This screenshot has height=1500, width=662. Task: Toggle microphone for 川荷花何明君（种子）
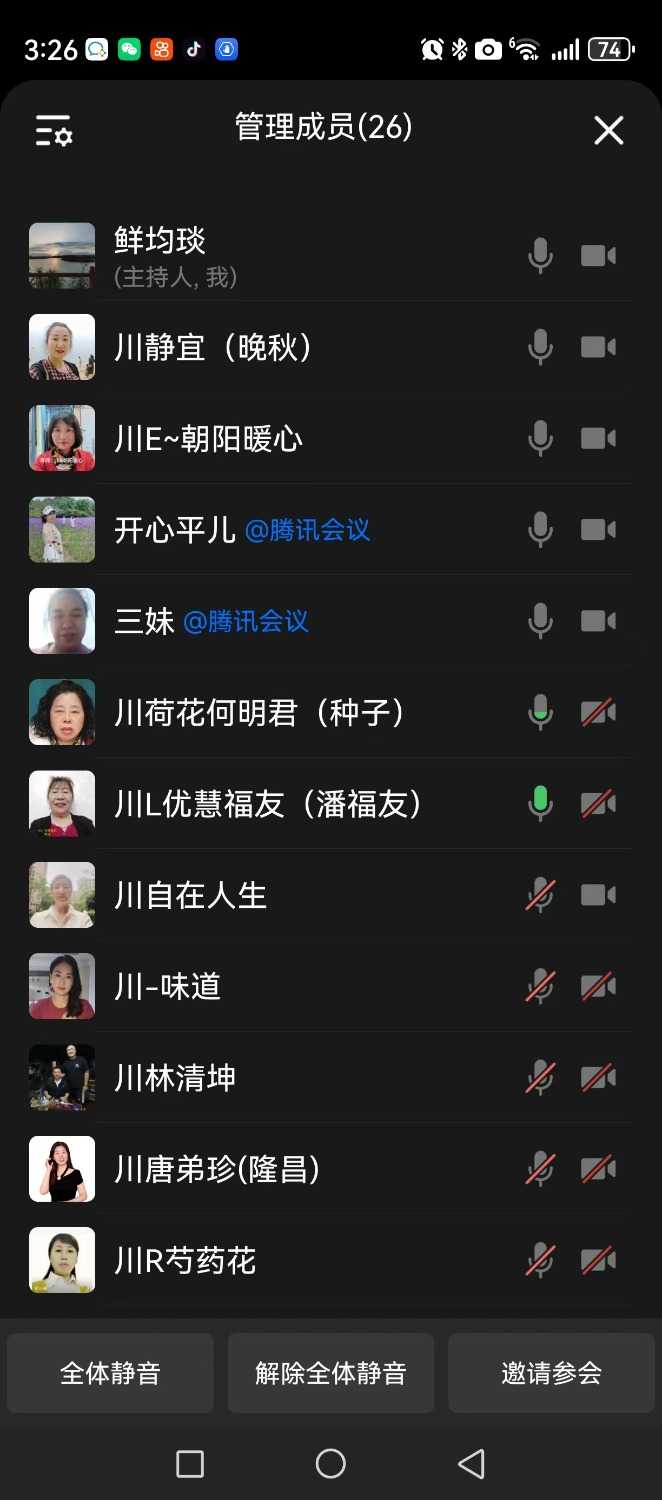(540, 713)
